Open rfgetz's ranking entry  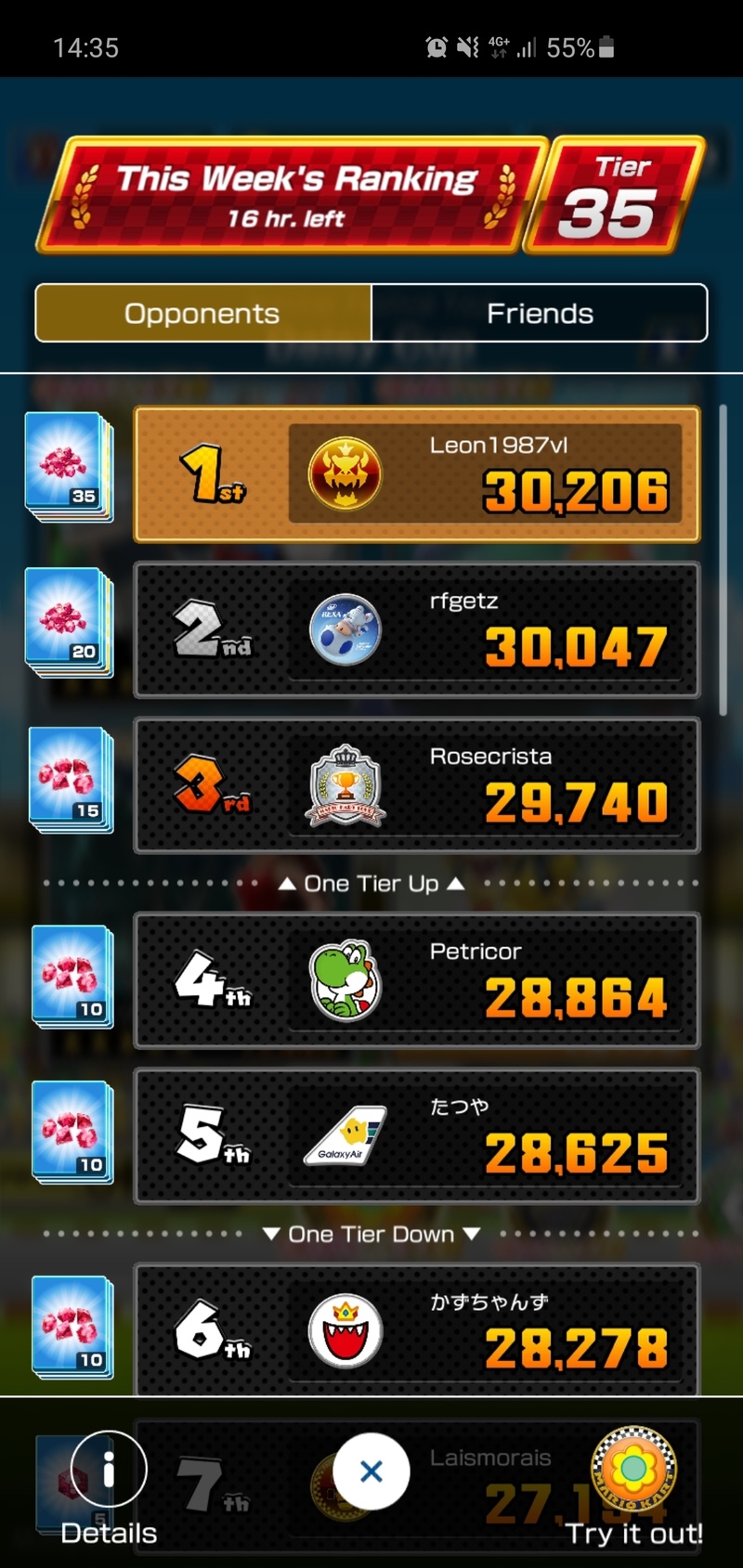tap(417, 630)
